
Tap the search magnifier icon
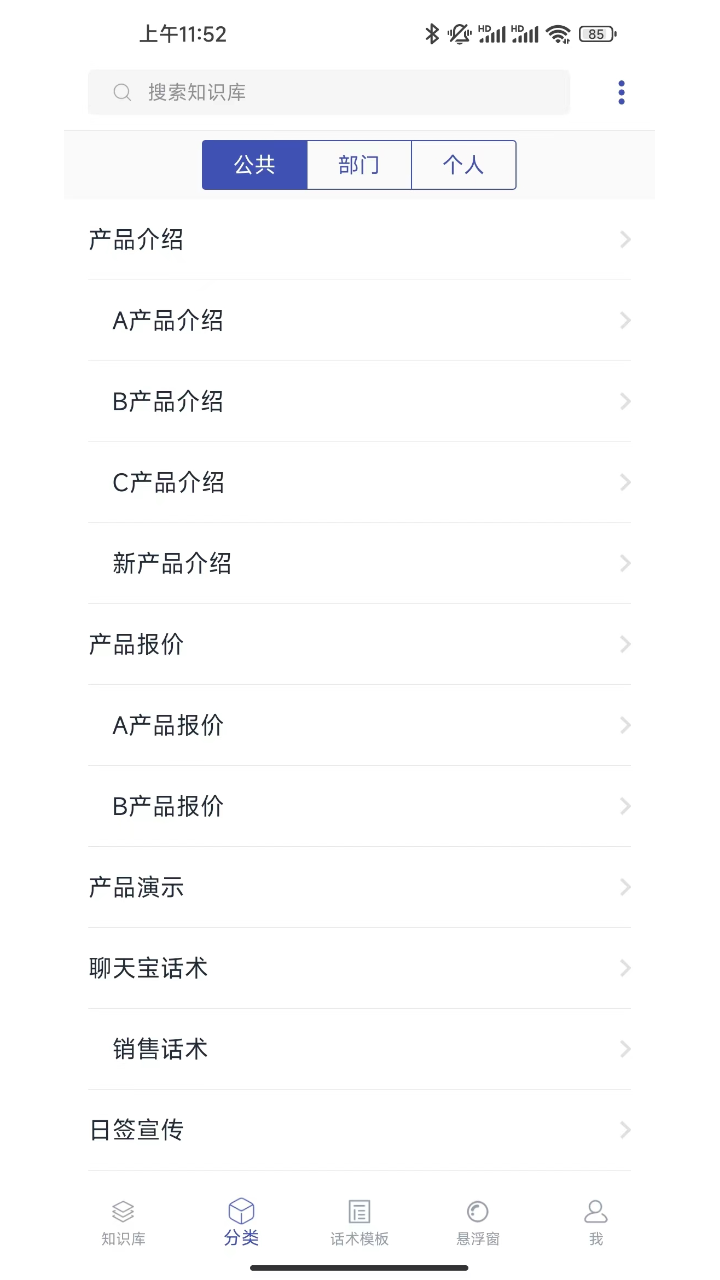[122, 92]
